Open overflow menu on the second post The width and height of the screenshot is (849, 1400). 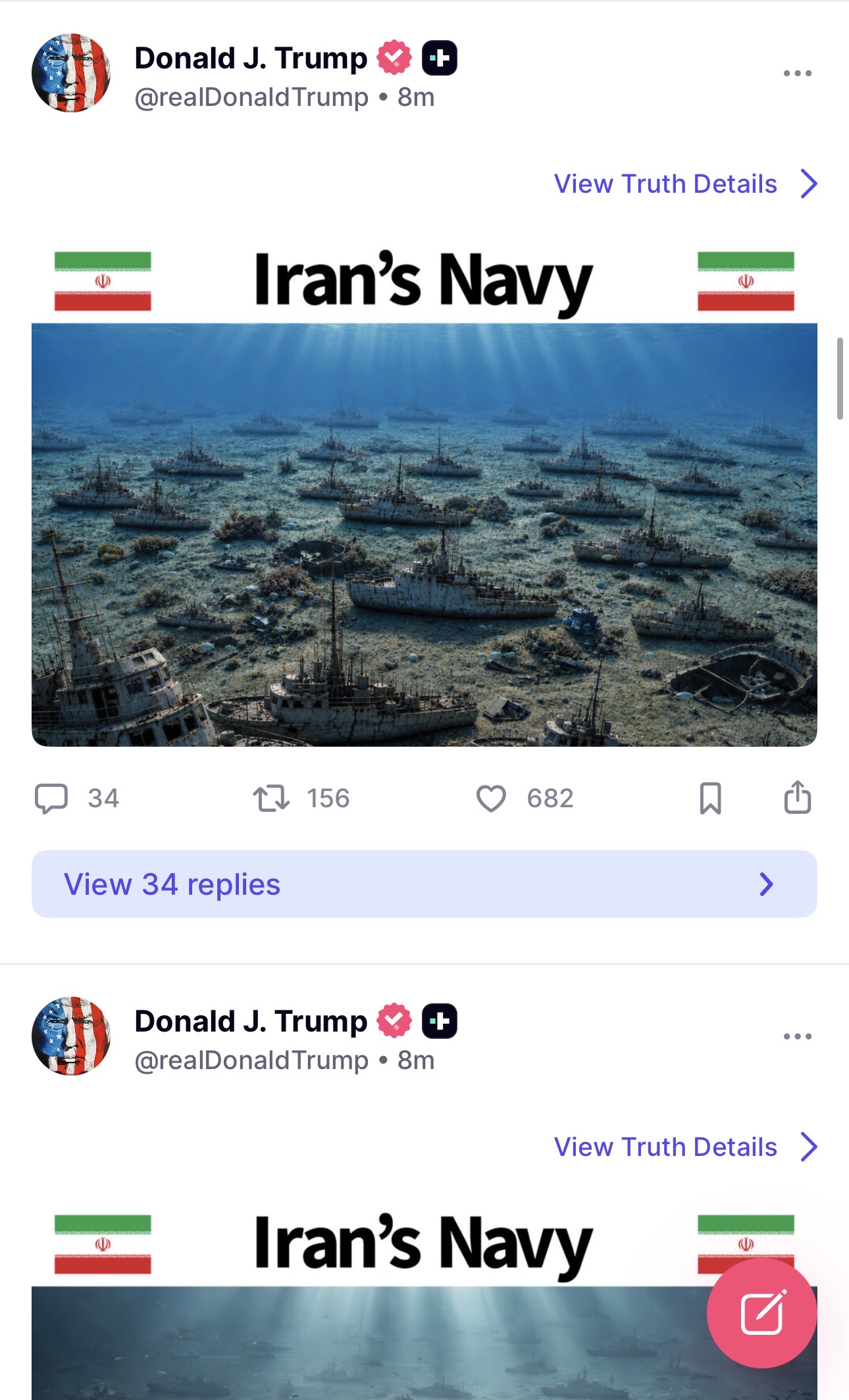(x=797, y=1036)
